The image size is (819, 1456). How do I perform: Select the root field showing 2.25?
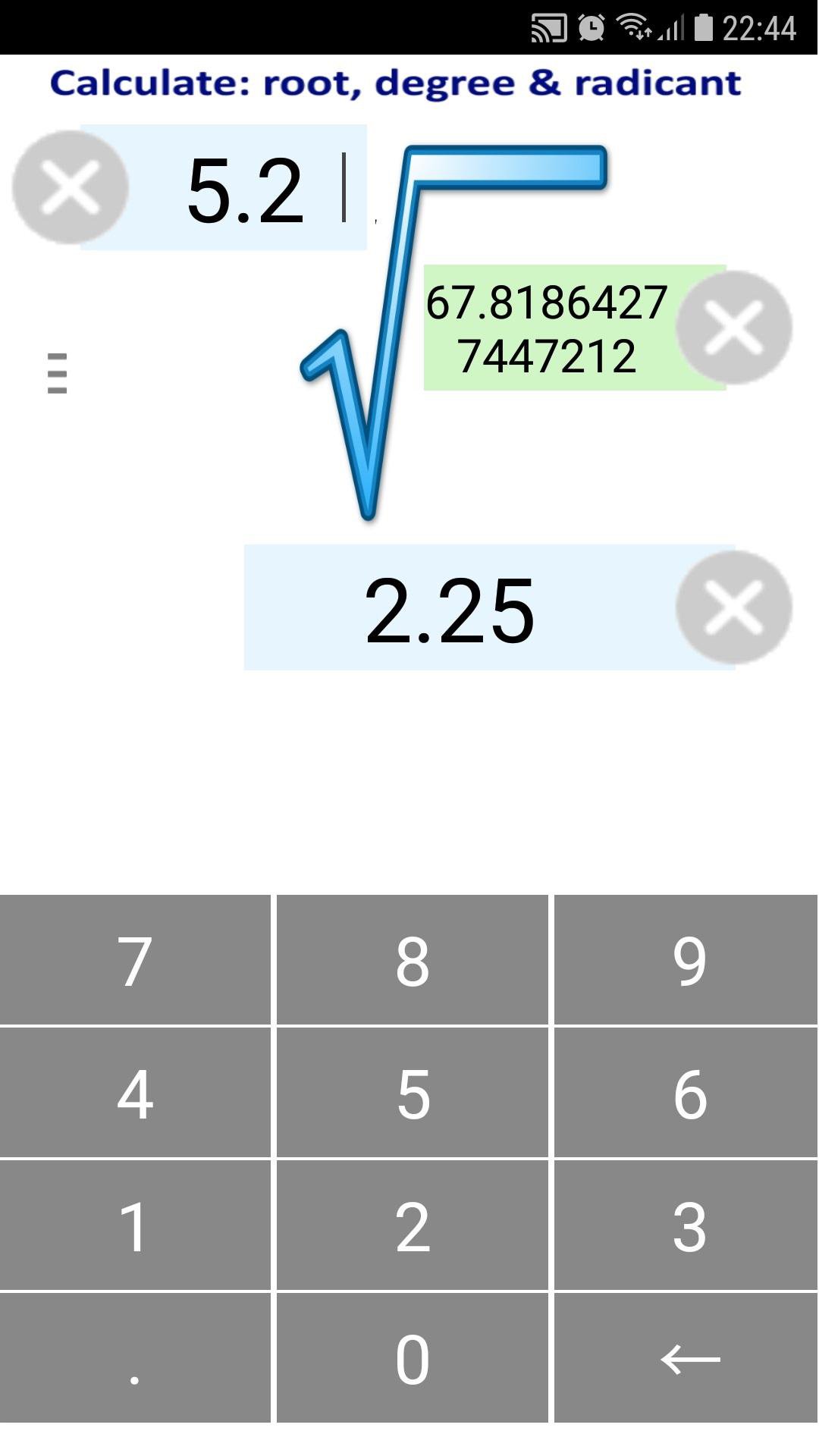(455, 607)
